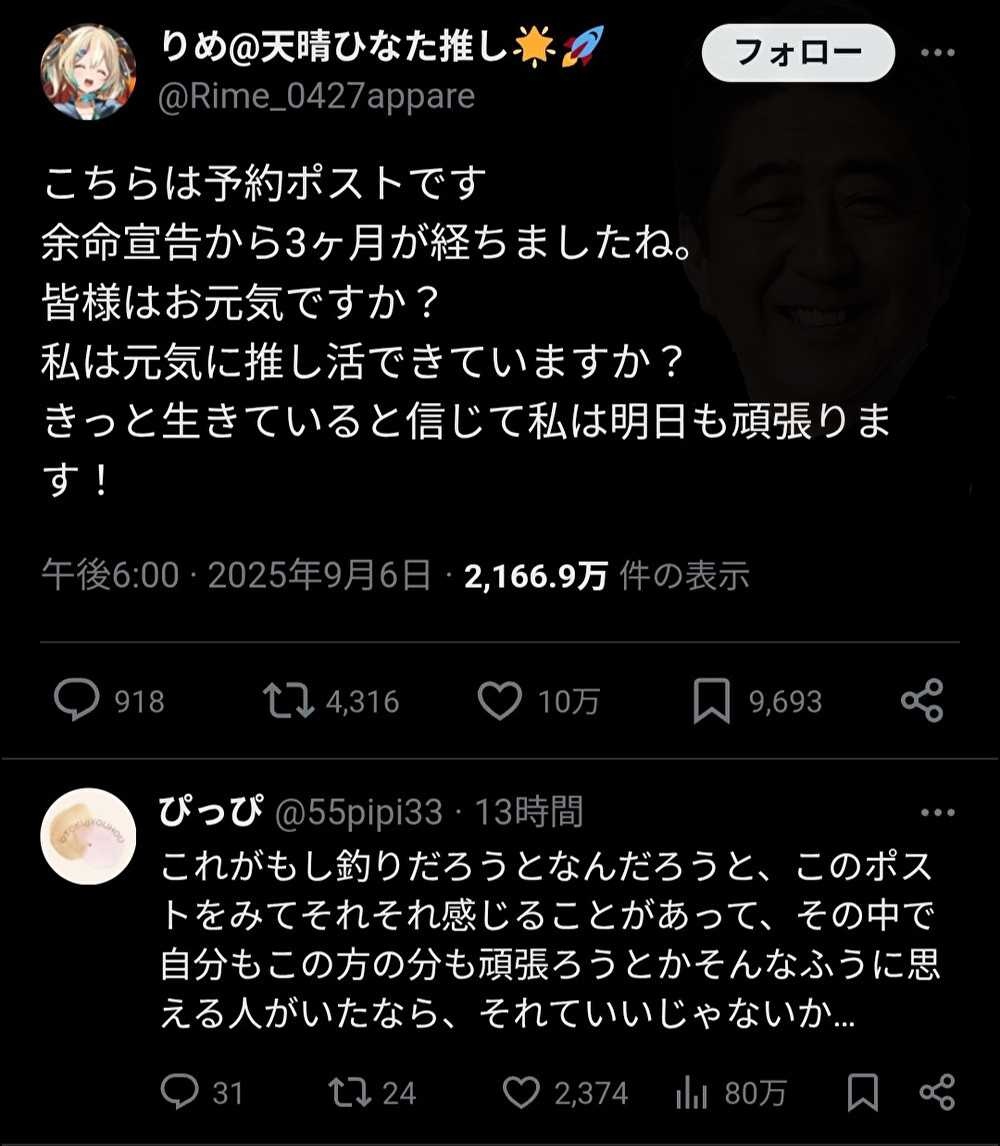Open the overflow menu on りめ's post
Viewport: 1000px width, 1146px height.
[x=944, y=53]
